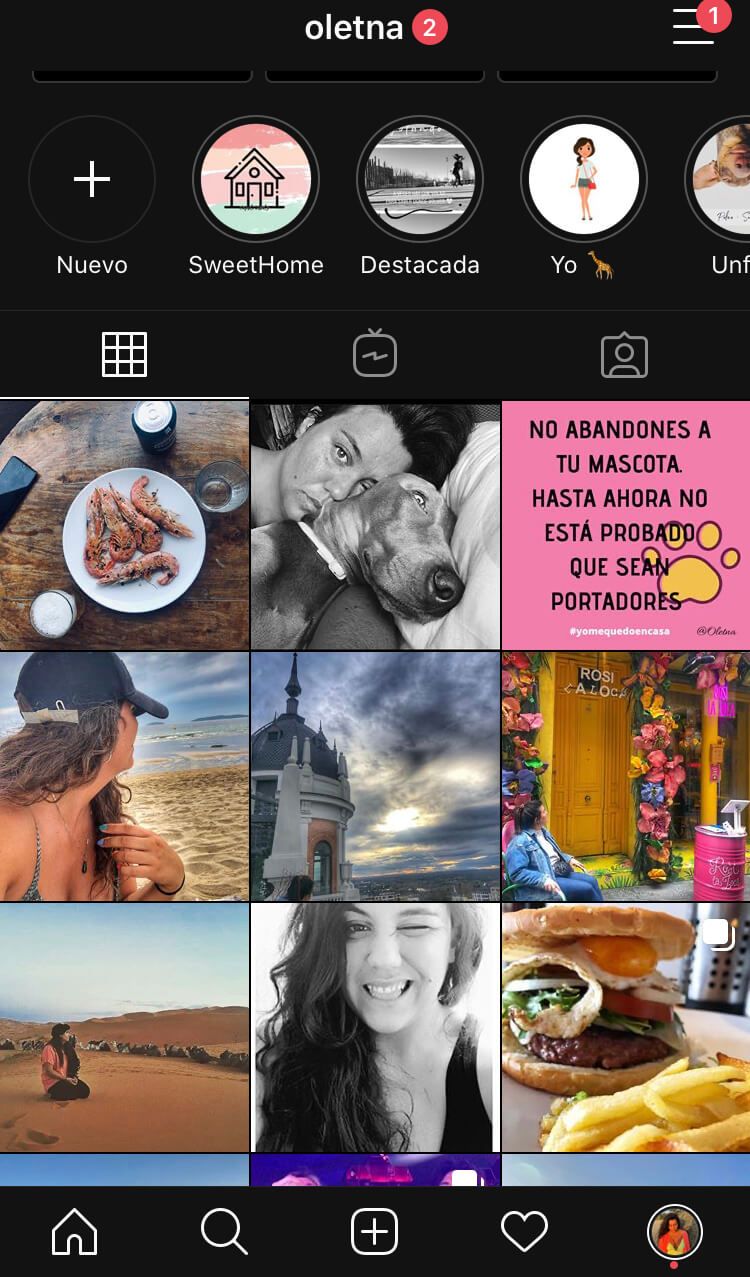This screenshot has height=1277, width=750.
Task: View the desert dunes post
Action: tap(124, 1027)
